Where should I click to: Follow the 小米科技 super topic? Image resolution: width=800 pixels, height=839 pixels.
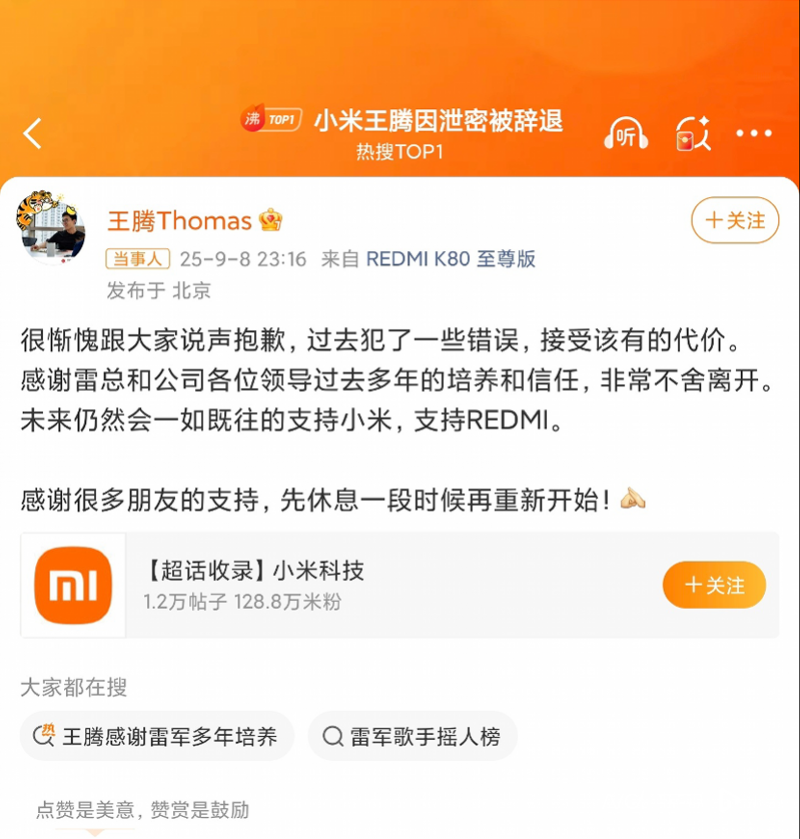714,585
